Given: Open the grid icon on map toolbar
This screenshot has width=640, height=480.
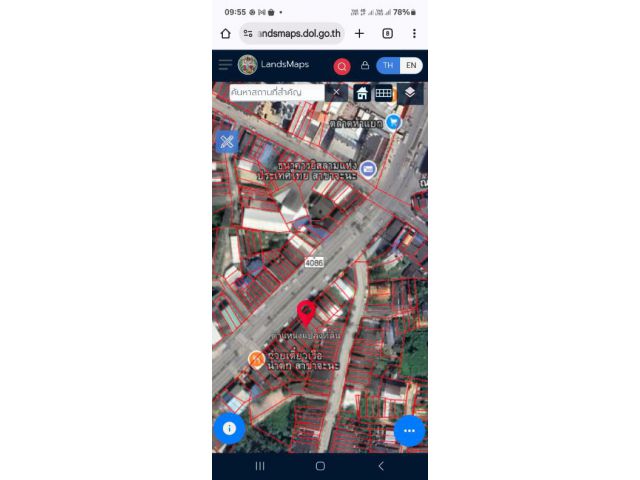Looking at the screenshot, I should (x=383, y=93).
